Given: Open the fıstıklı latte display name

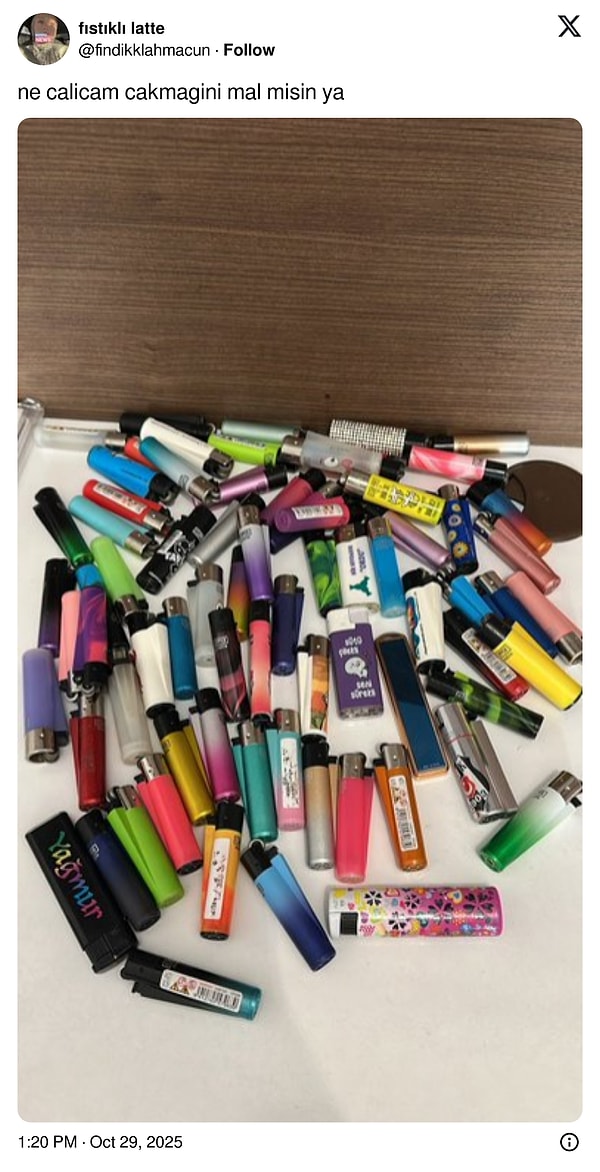Looking at the screenshot, I should pyautogui.click(x=121, y=28).
